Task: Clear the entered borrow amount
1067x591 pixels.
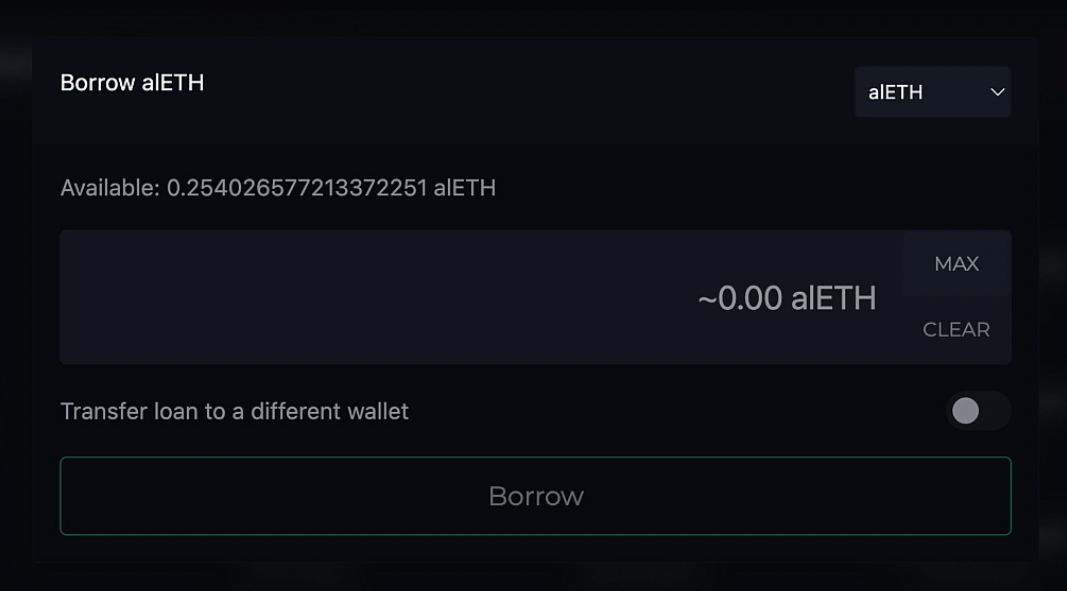Action: tap(956, 330)
